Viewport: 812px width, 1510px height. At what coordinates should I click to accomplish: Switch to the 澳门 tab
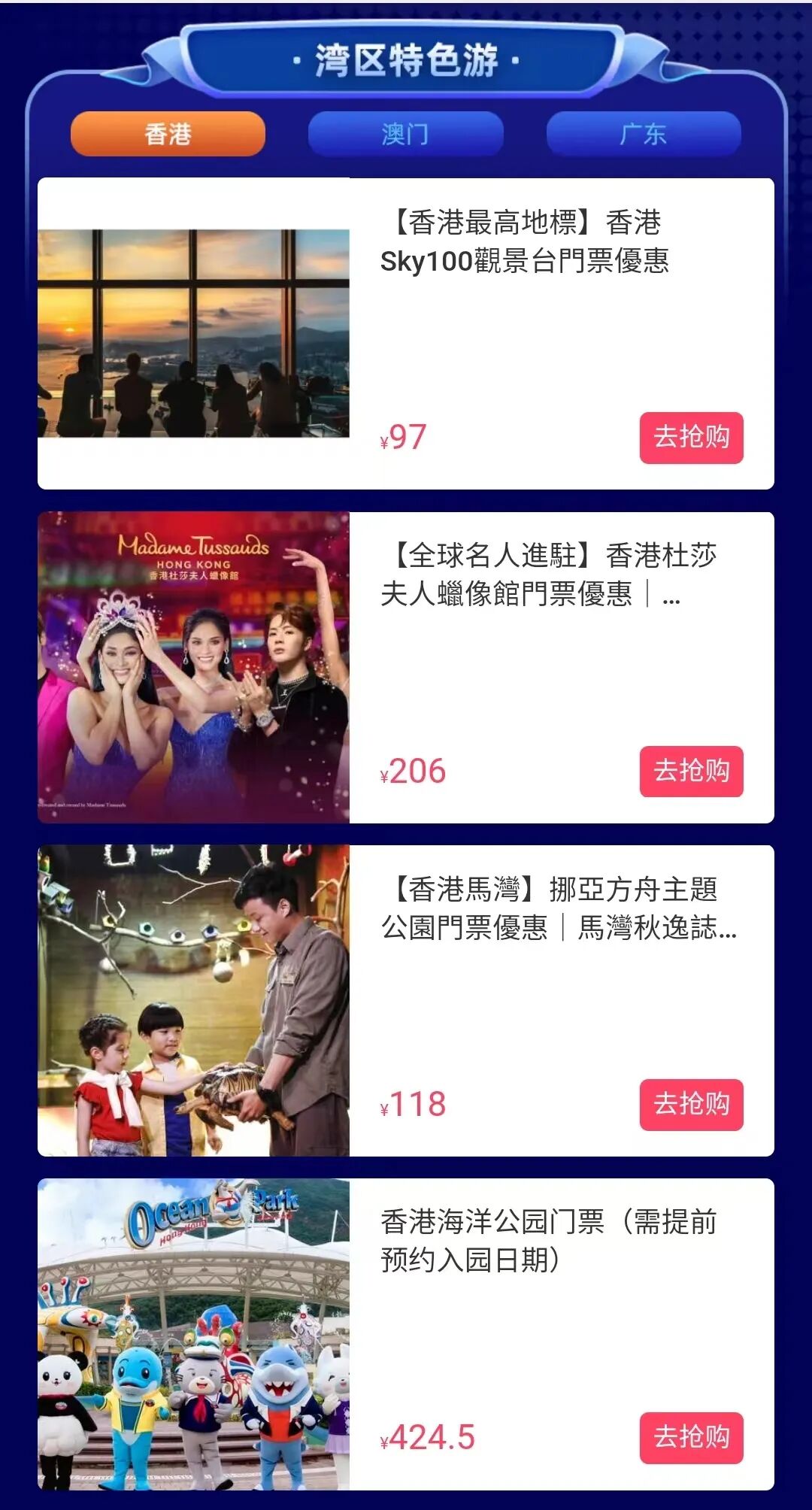click(x=405, y=134)
